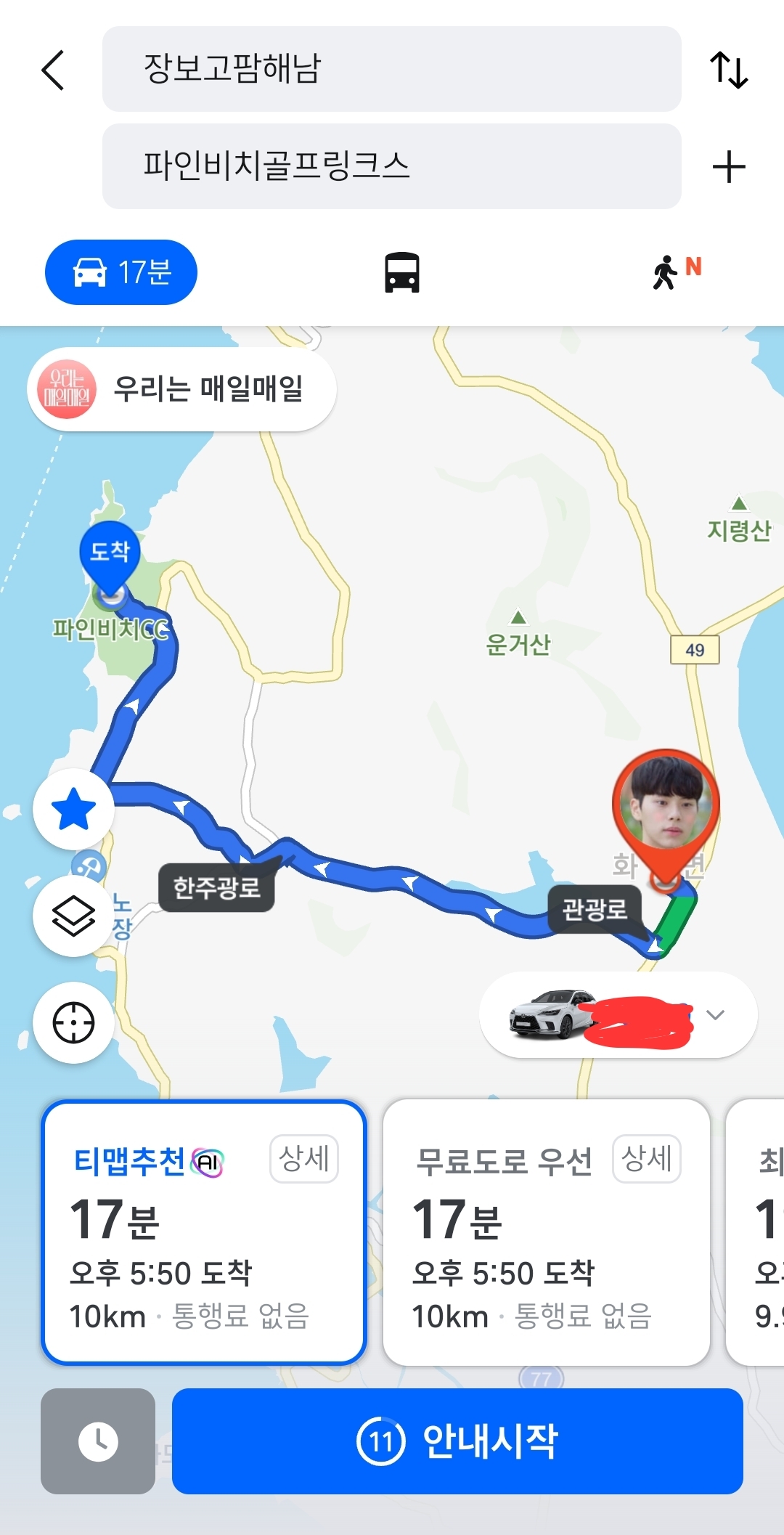Edit the 파인비치골프링크스 destination field
This screenshot has width=784, height=1535.
tap(391, 166)
